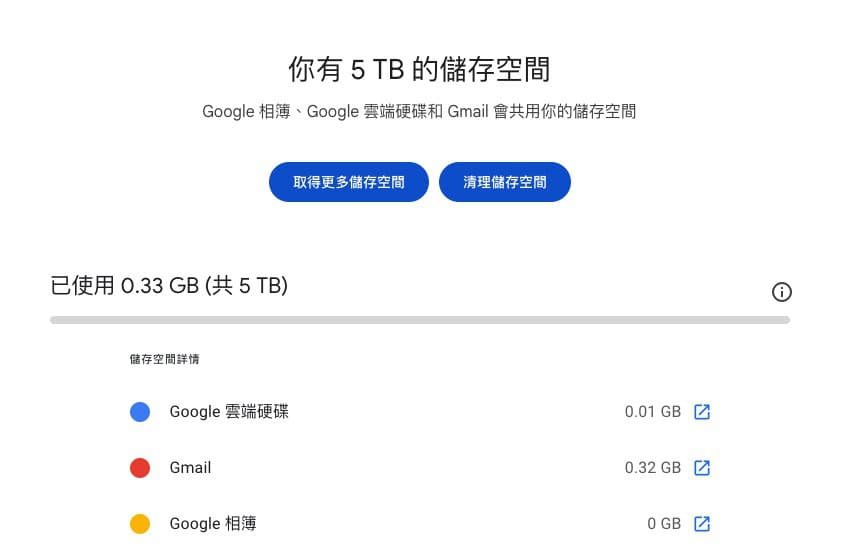This screenshot has height=558, width=856.
Task: Open Google 相簿 storage external link icon
Action: tap(702, 523)
